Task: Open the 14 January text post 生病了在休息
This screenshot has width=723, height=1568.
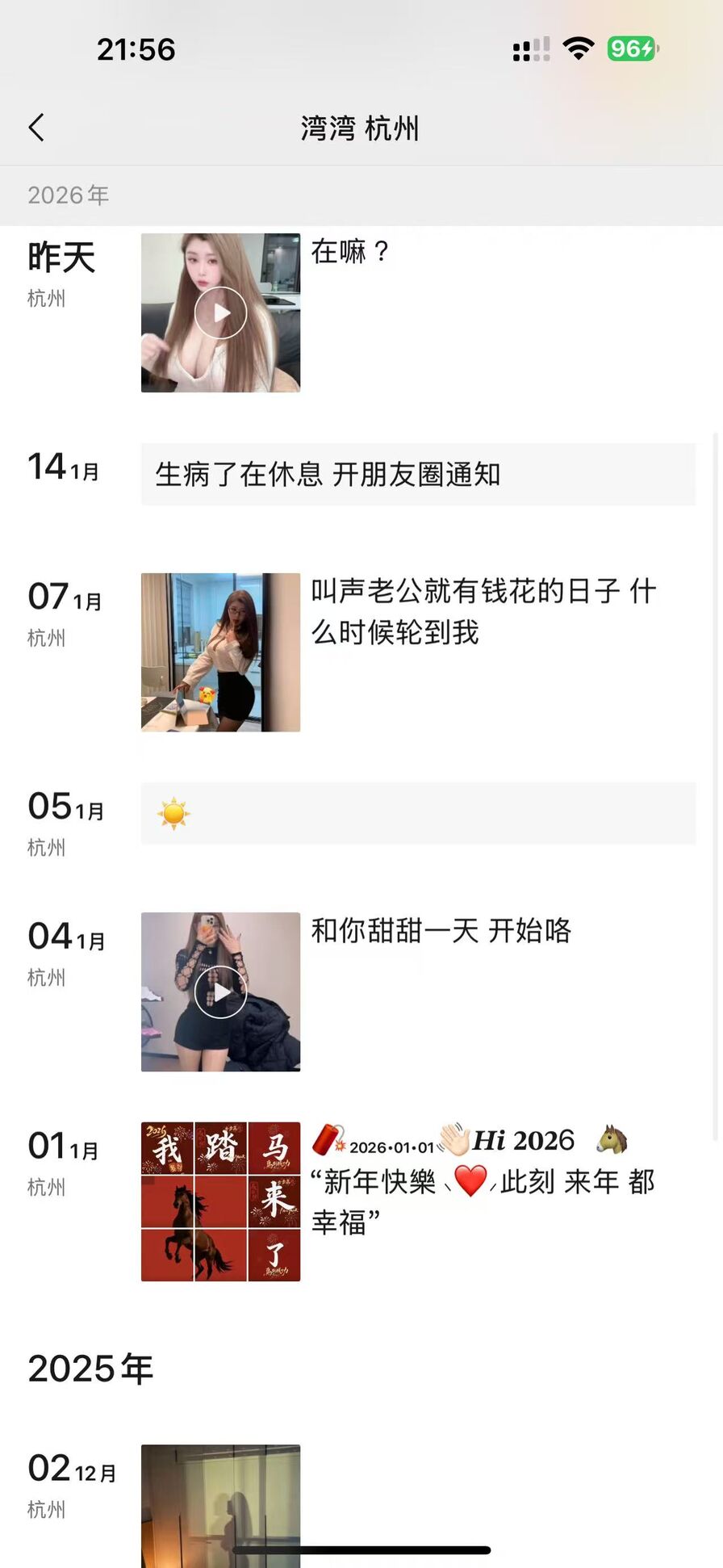Action: [417, 475]
